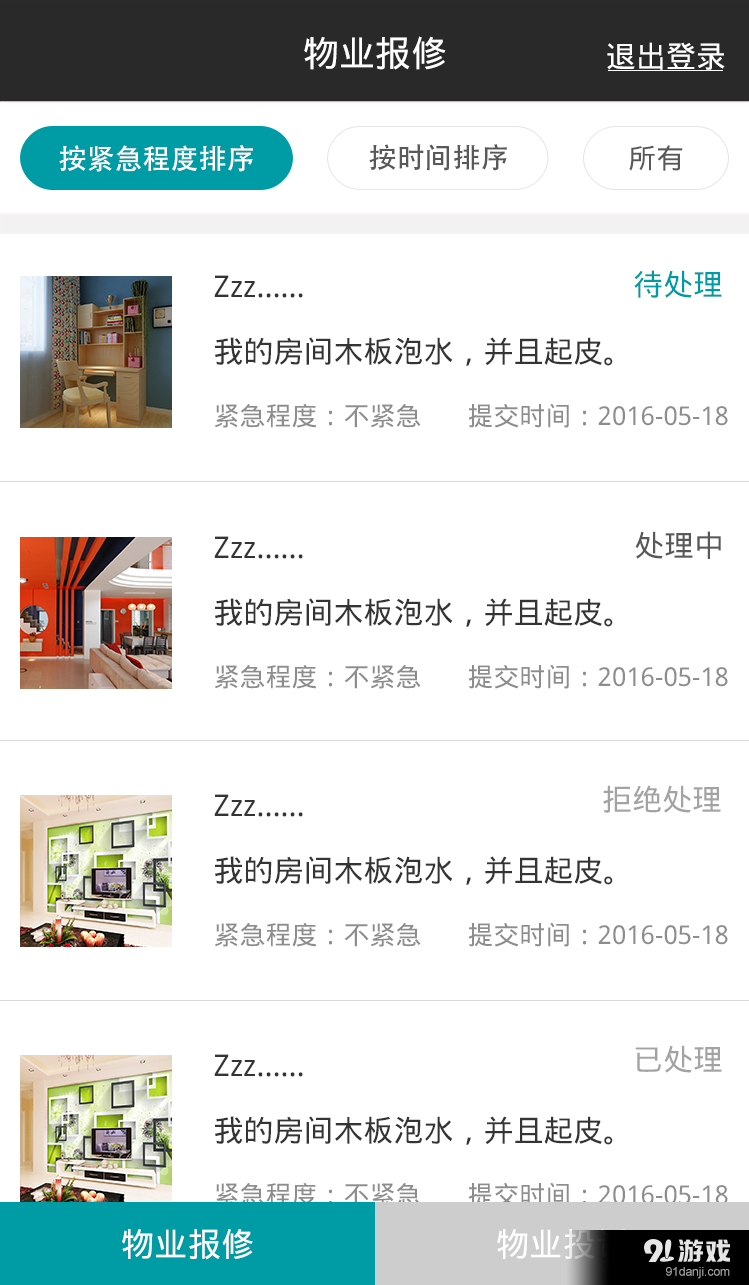Tap the 拒绝处理 status label
The height and width of the screenshot is (1285, 749).
coord(662,800)
